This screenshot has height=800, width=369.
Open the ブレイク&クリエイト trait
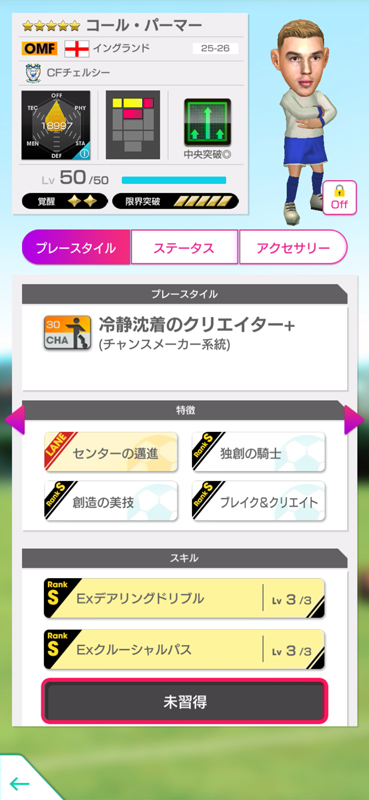click(x=258, y=501)
